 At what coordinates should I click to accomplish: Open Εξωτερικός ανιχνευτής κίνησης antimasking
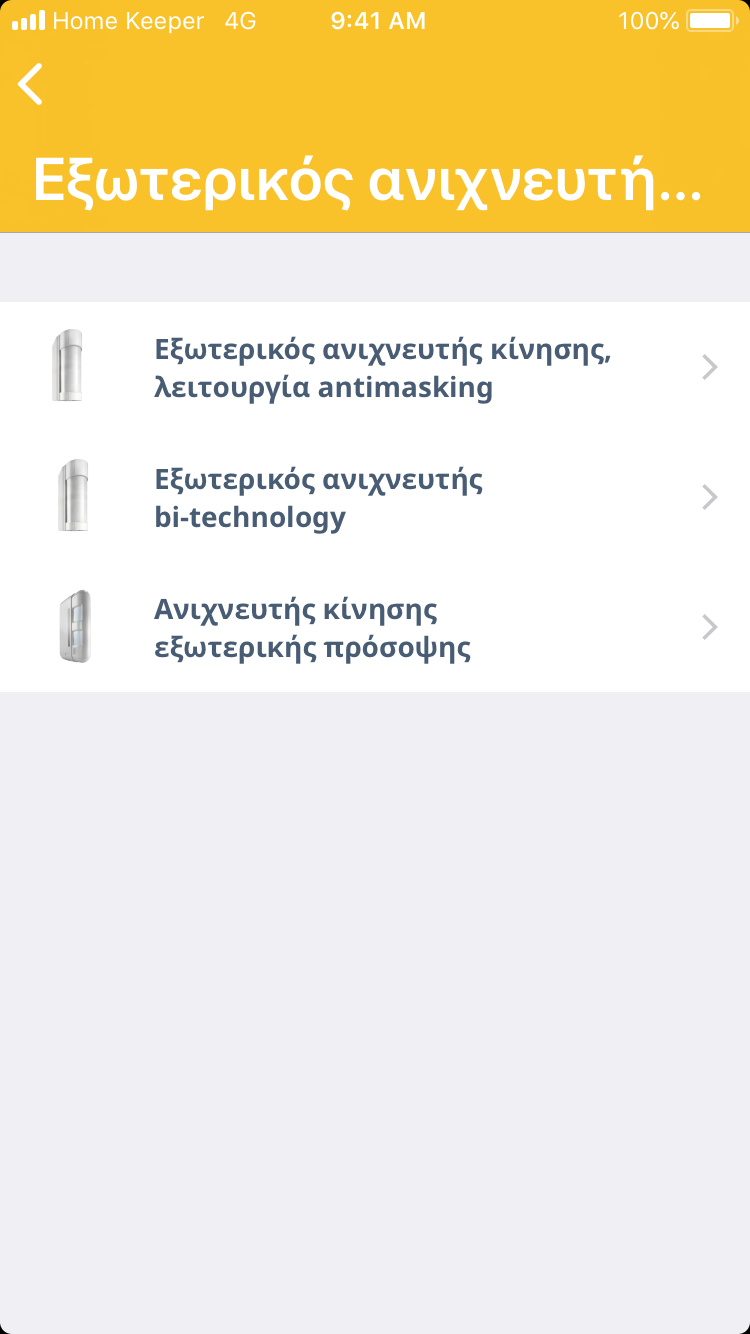click(x=380, y=368)
